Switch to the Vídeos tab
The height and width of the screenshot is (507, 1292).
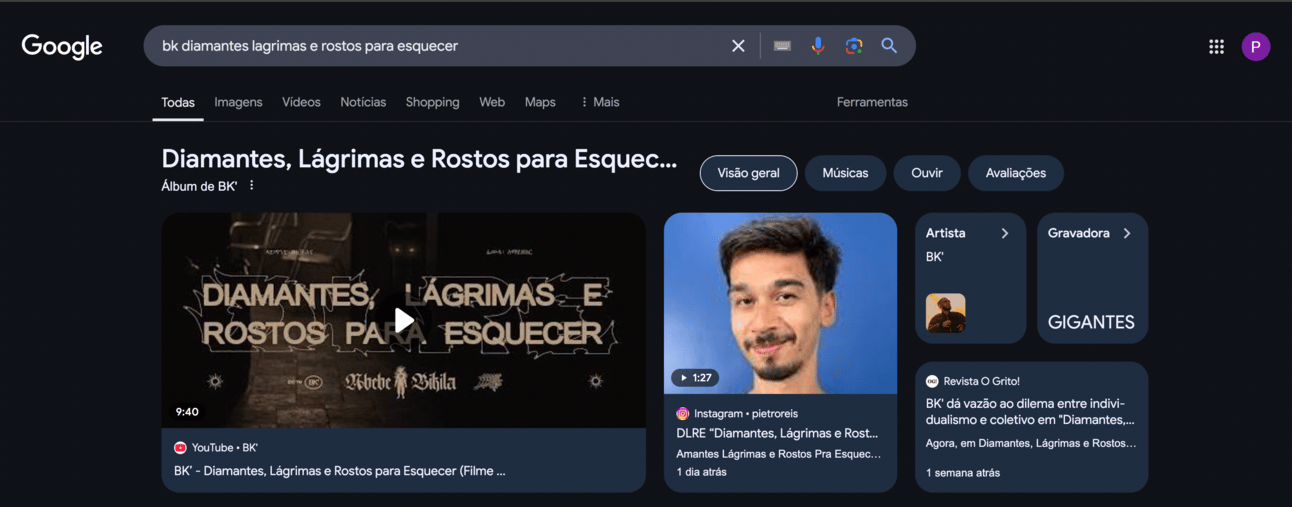click(x=301, y=102)
